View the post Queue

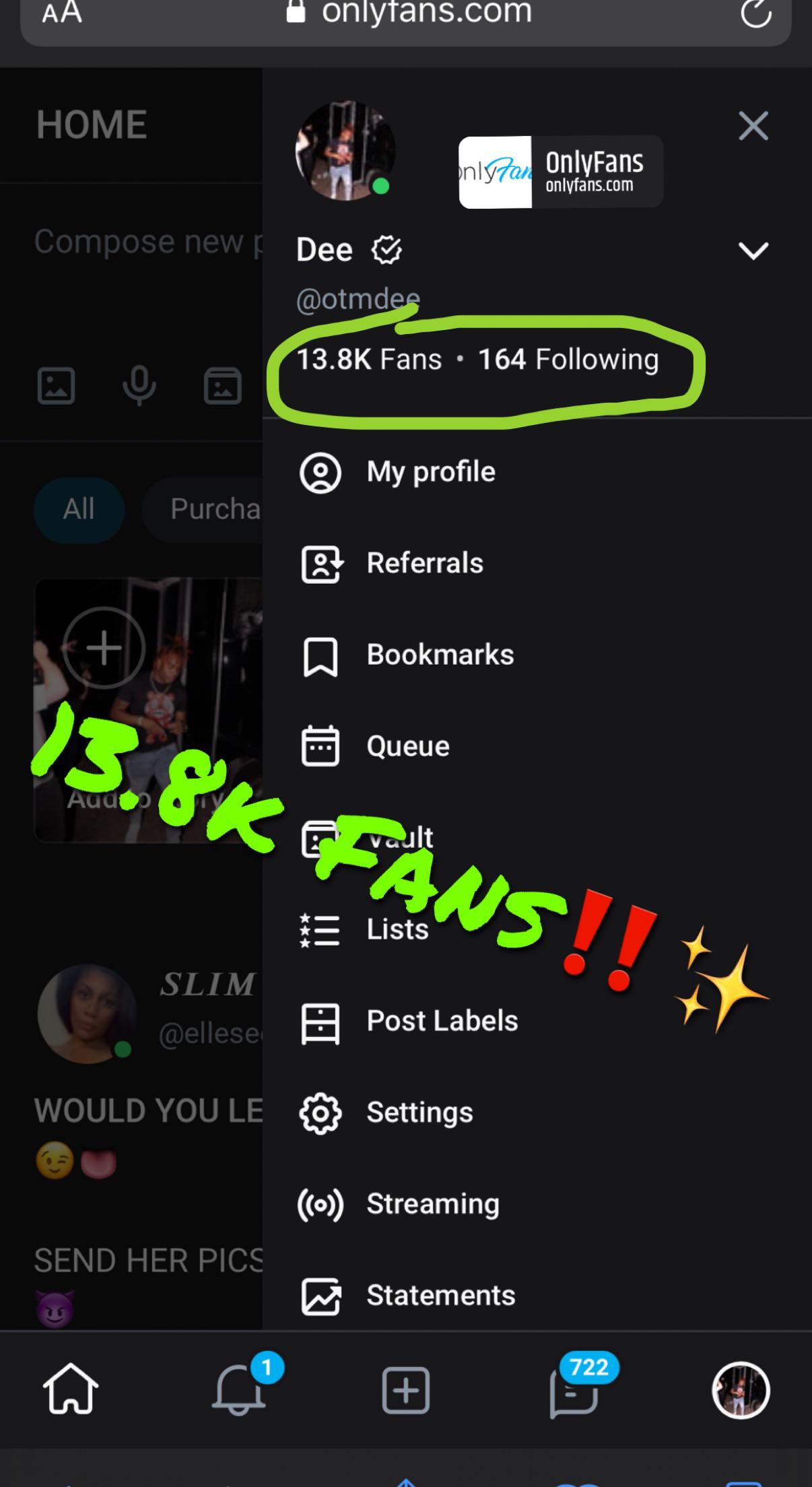coord(407,746)
